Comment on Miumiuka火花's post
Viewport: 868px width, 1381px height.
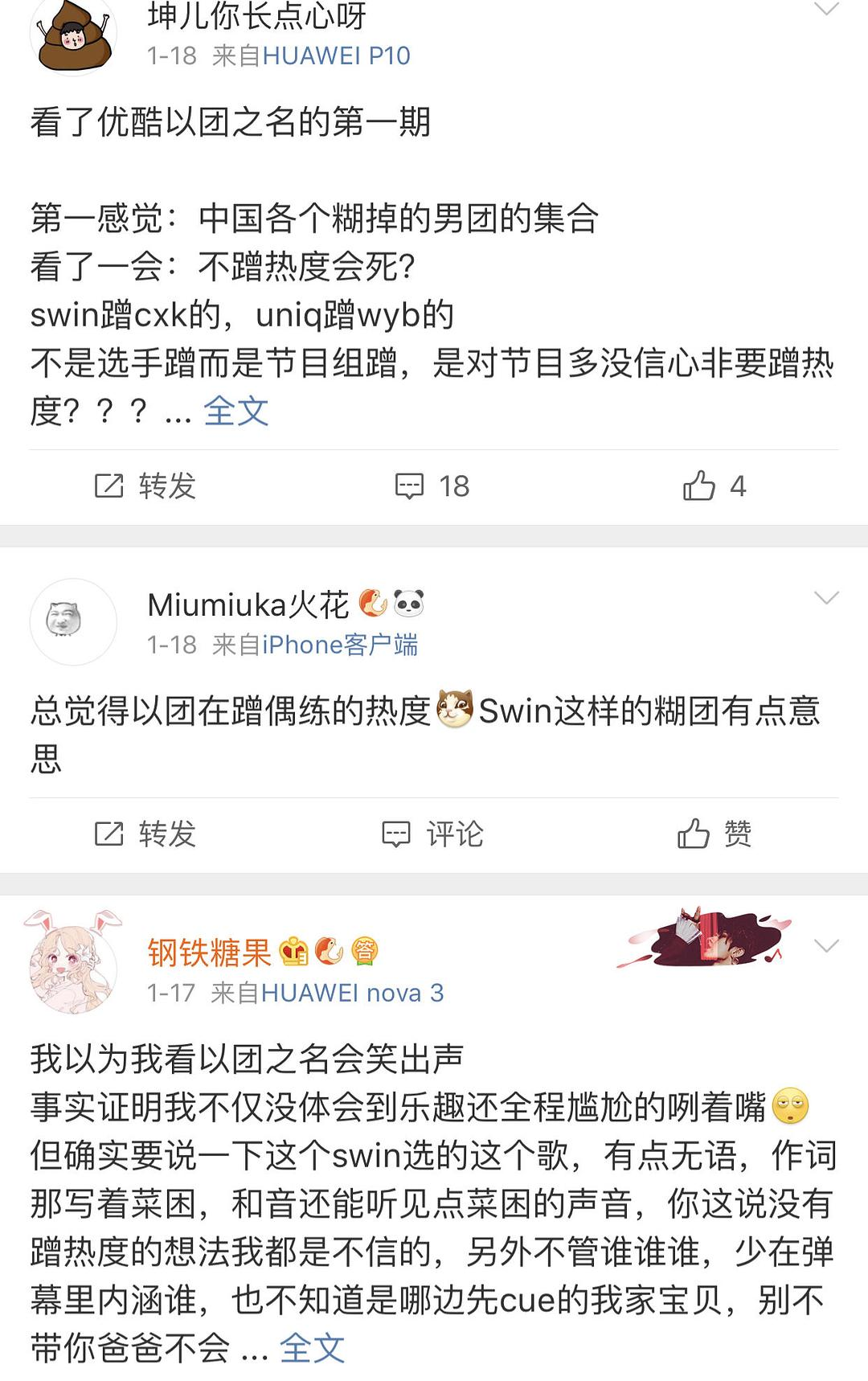pyautogui.click(x=432, y=834)
